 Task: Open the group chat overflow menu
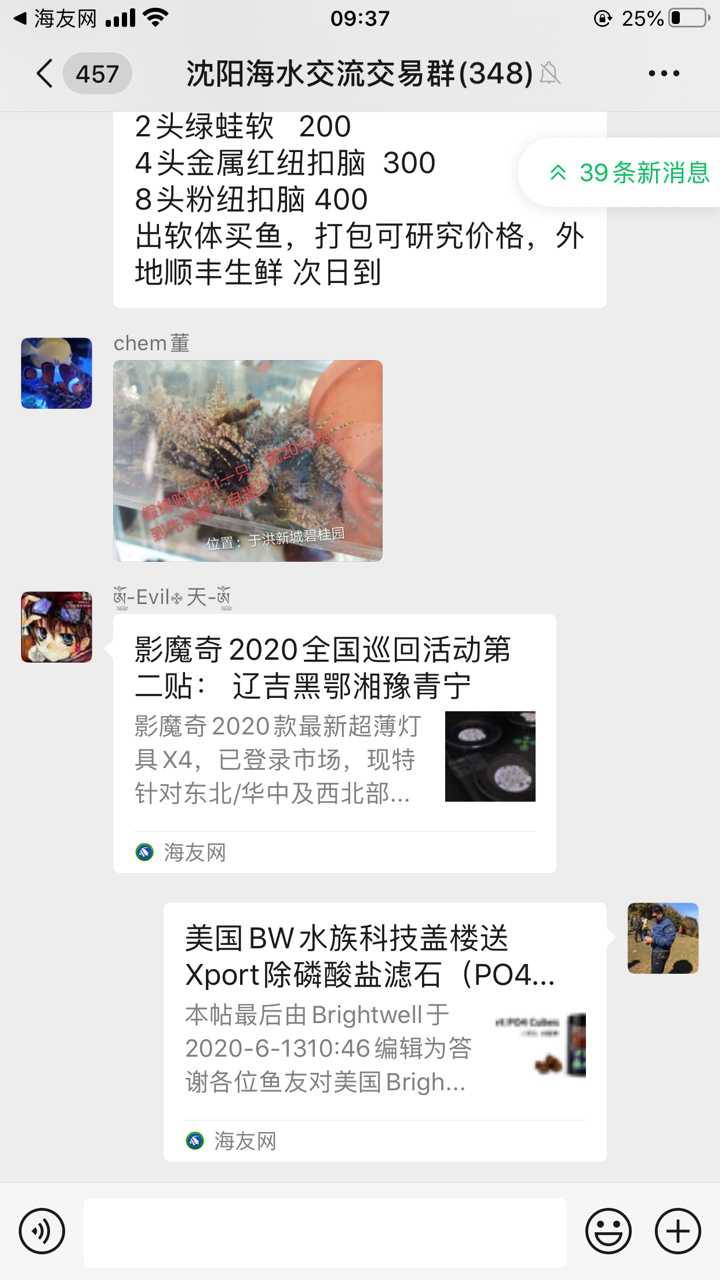[664, 74]
